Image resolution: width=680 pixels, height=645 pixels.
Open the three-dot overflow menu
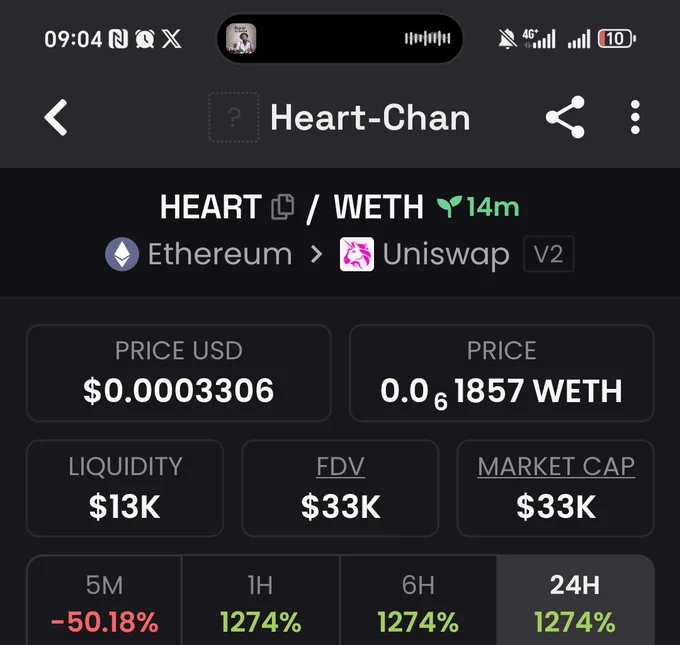click(635, 117)
